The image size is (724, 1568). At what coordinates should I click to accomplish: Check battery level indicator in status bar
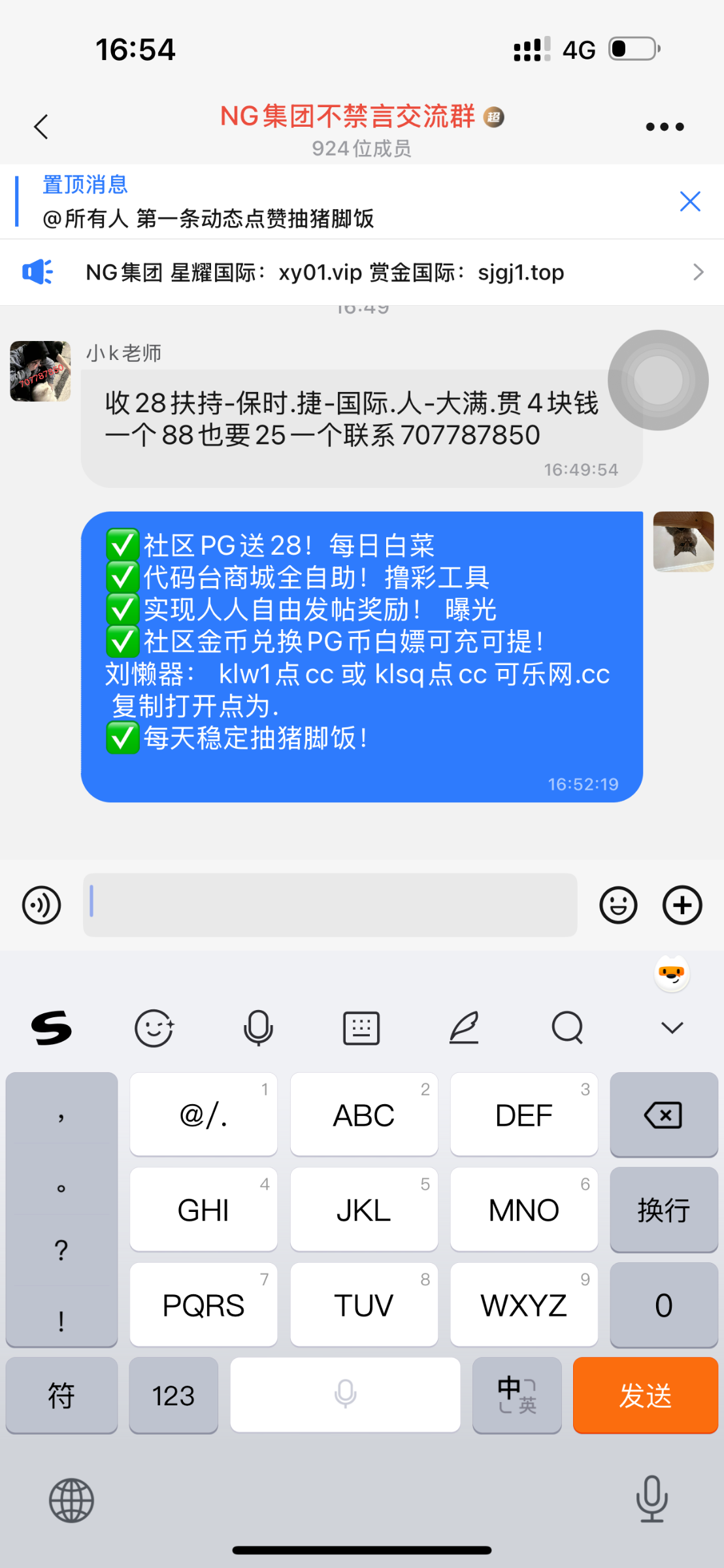tap(633, 48)
